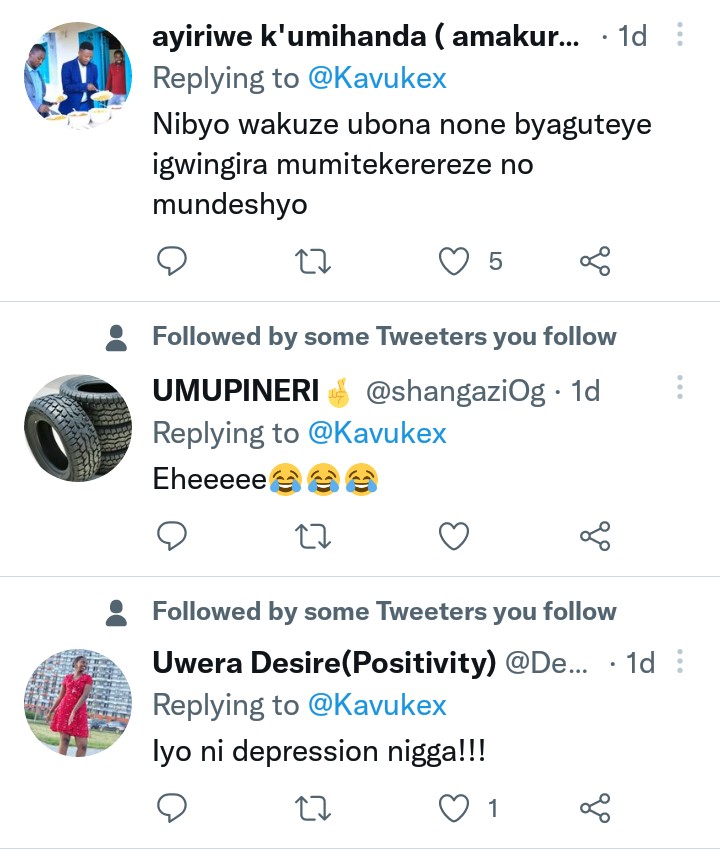This screenshot has height=862, width=720.
Task: Open overflow menu on UMUPINERI's tweet
Action: pyautogui.click(x=680, y=389)
